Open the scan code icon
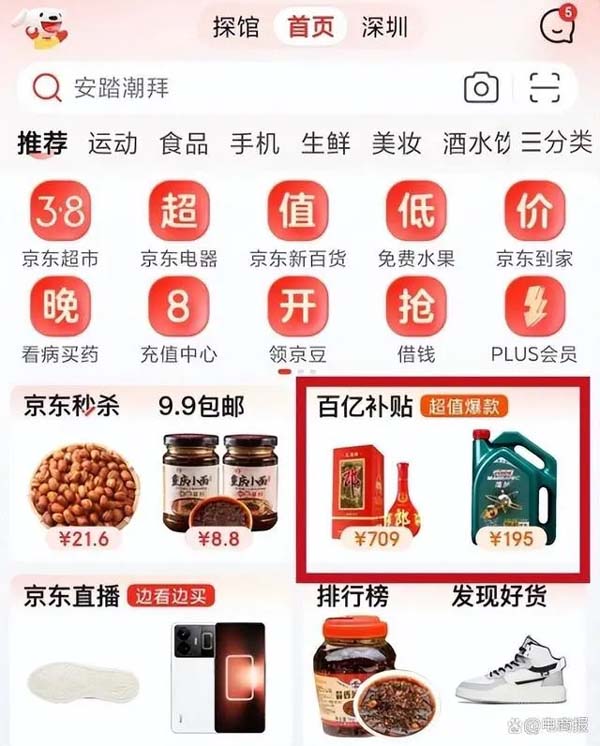 (545, 88)
